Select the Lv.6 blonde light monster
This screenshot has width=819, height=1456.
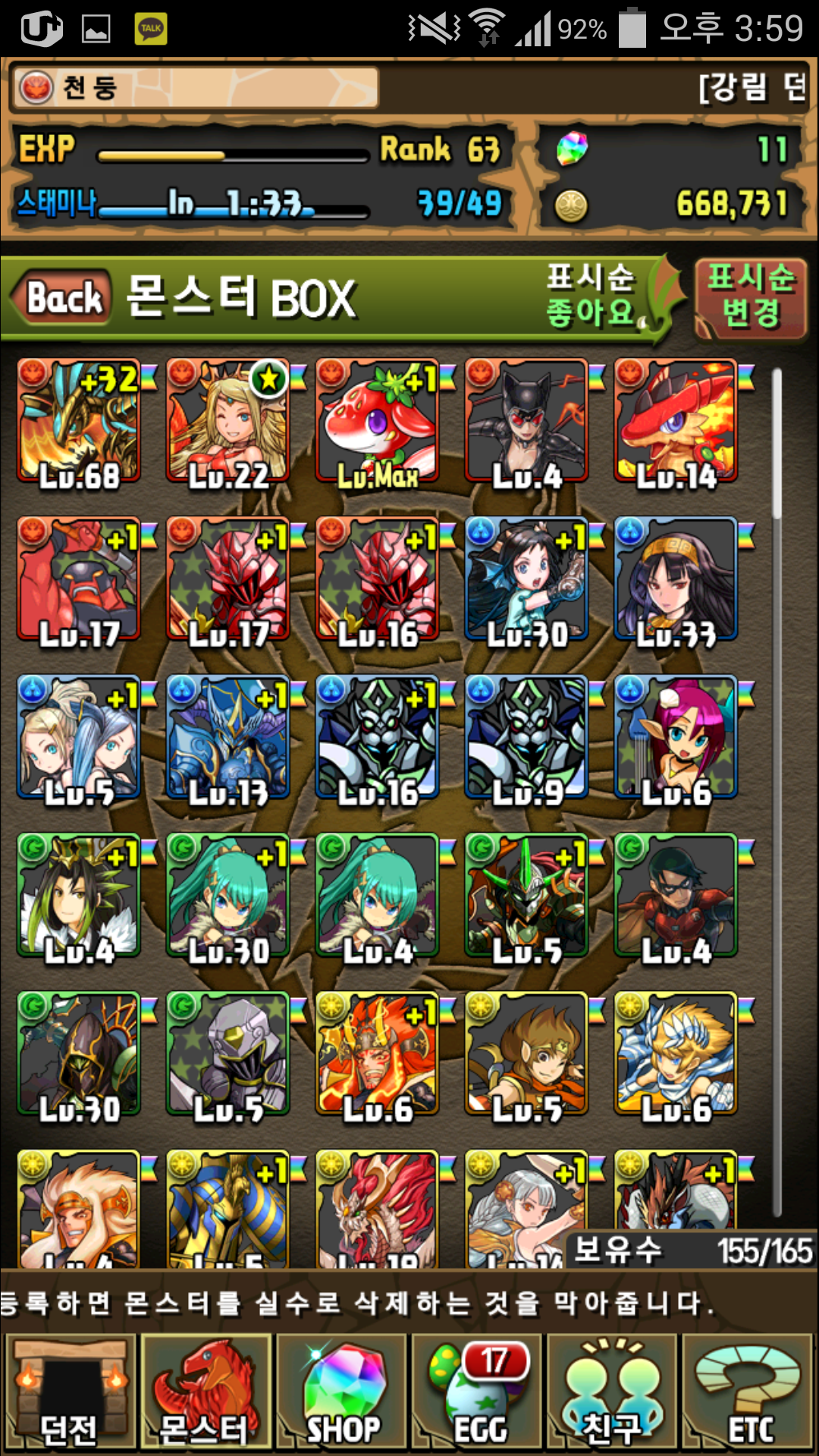[x=676, y=1054]
